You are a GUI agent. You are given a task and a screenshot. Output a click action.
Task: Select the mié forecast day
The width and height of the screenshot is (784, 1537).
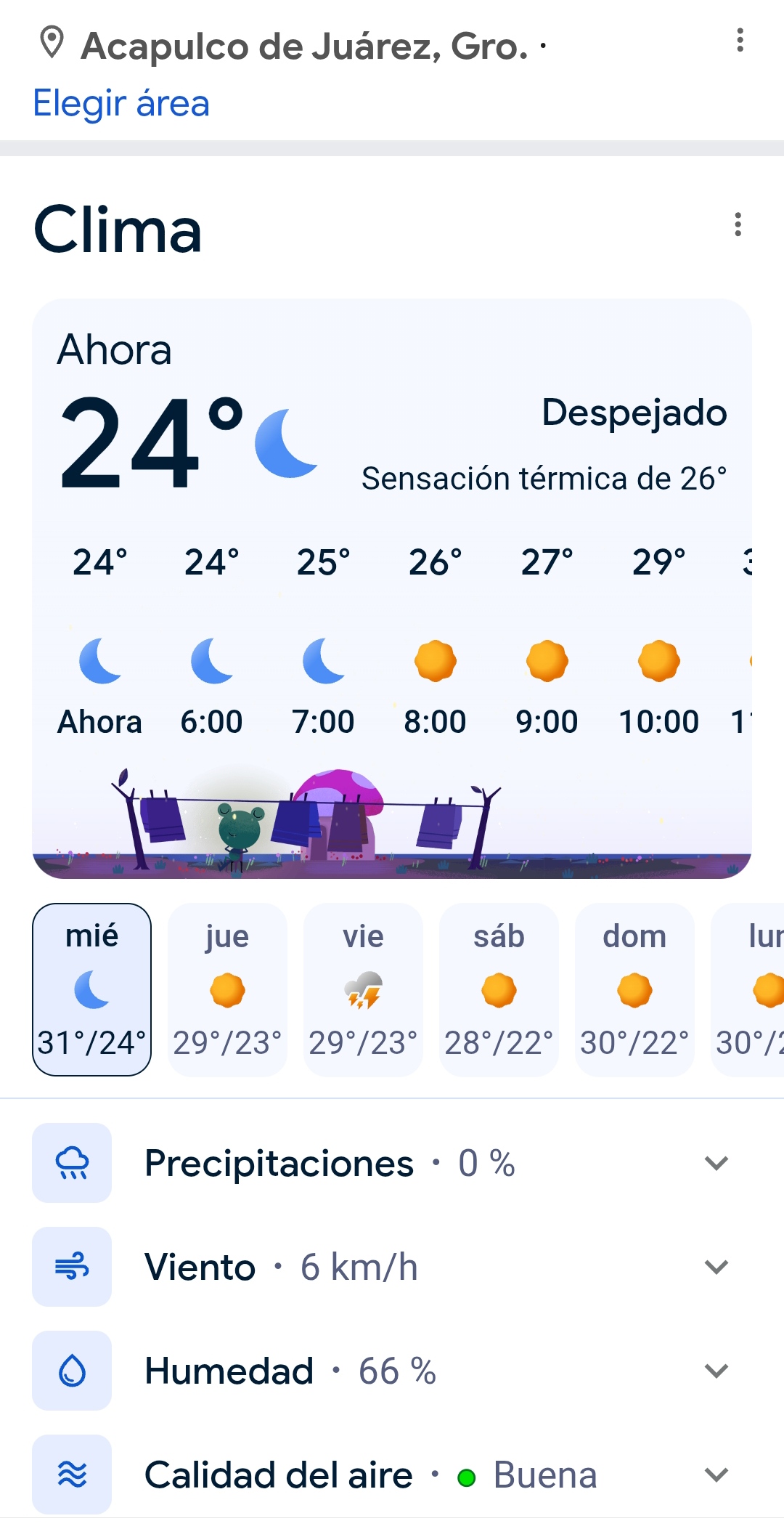tap(92, 989)
